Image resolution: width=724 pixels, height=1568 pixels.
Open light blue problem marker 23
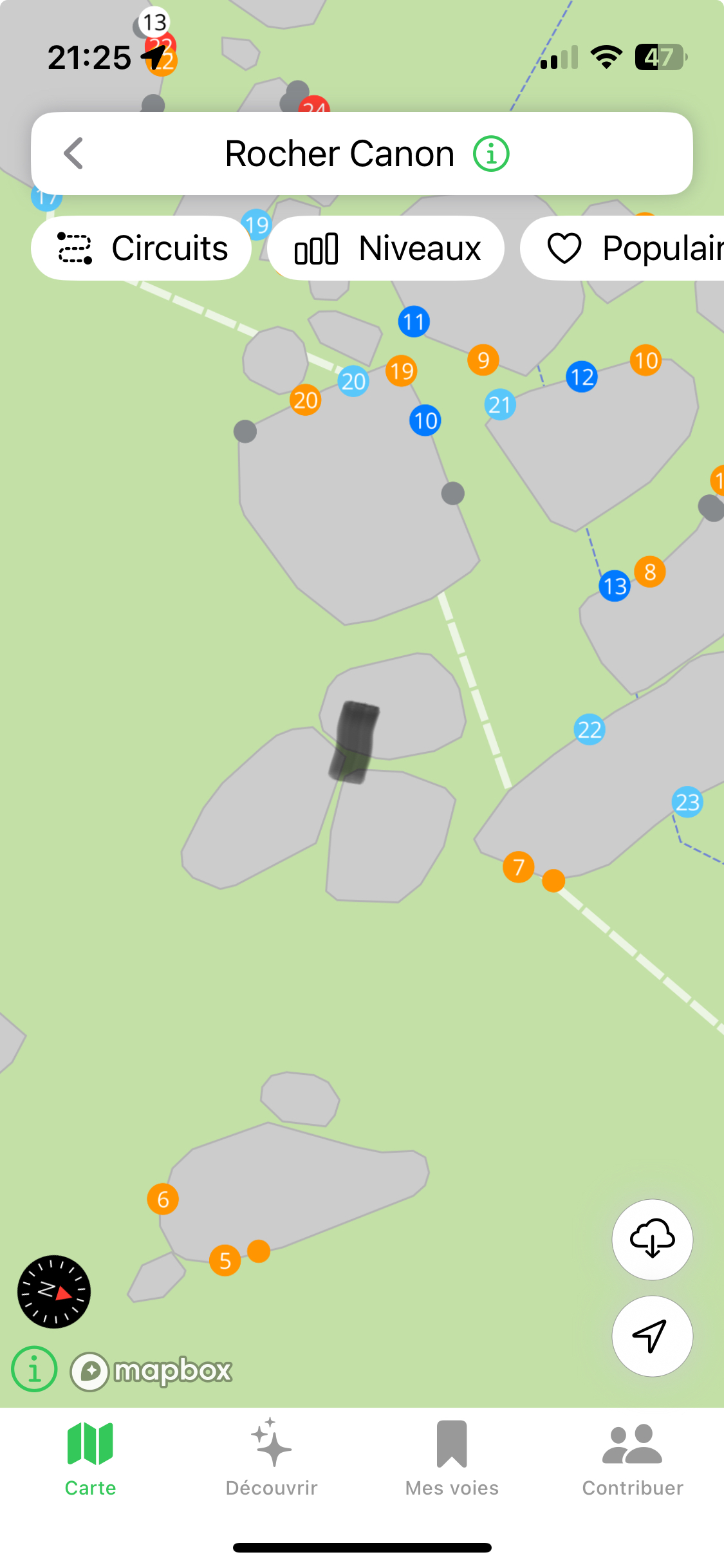(687, 802)
